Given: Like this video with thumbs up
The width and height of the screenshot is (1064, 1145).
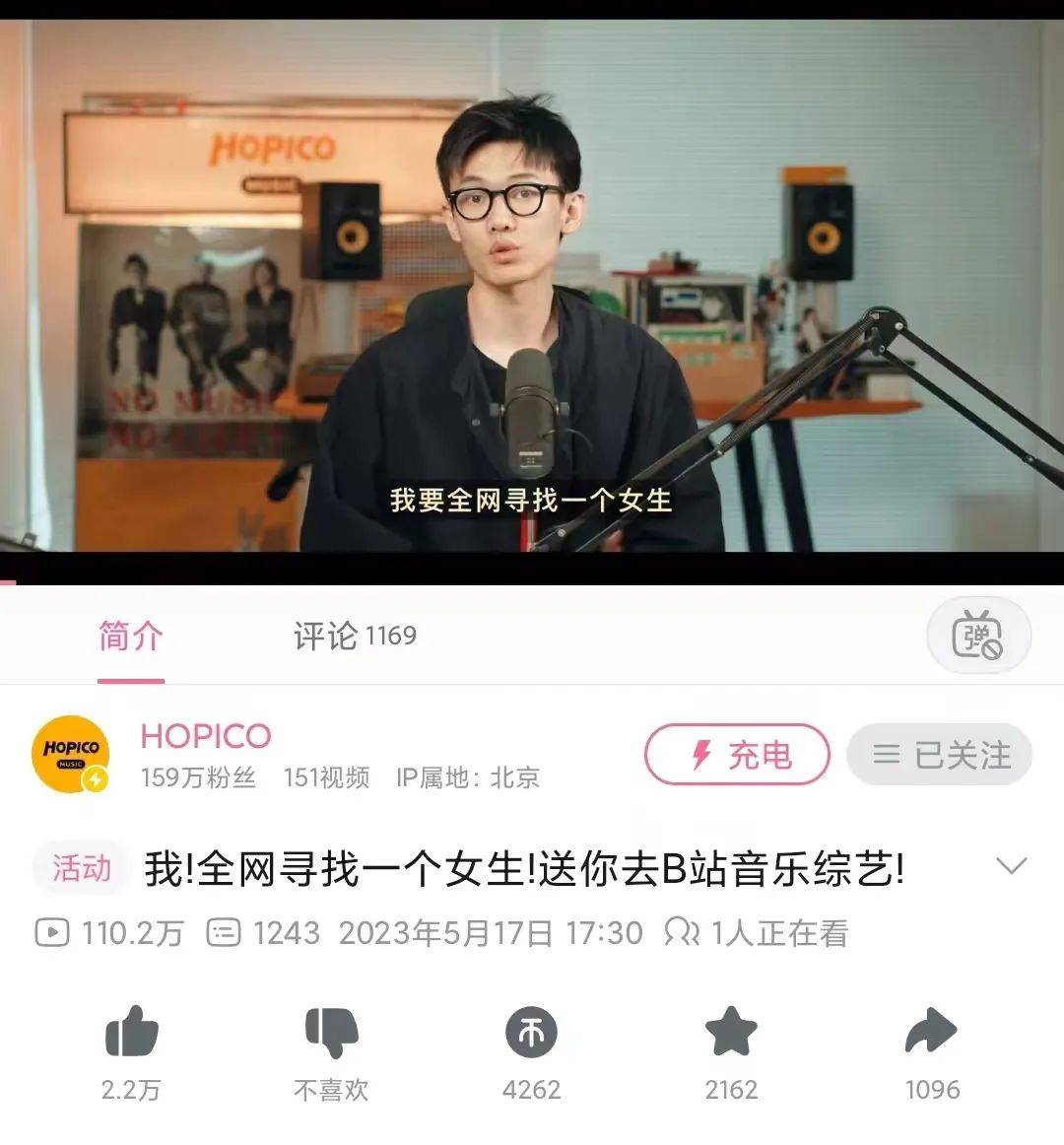Looking at the screenshot, I should (x=131, y=1033).
